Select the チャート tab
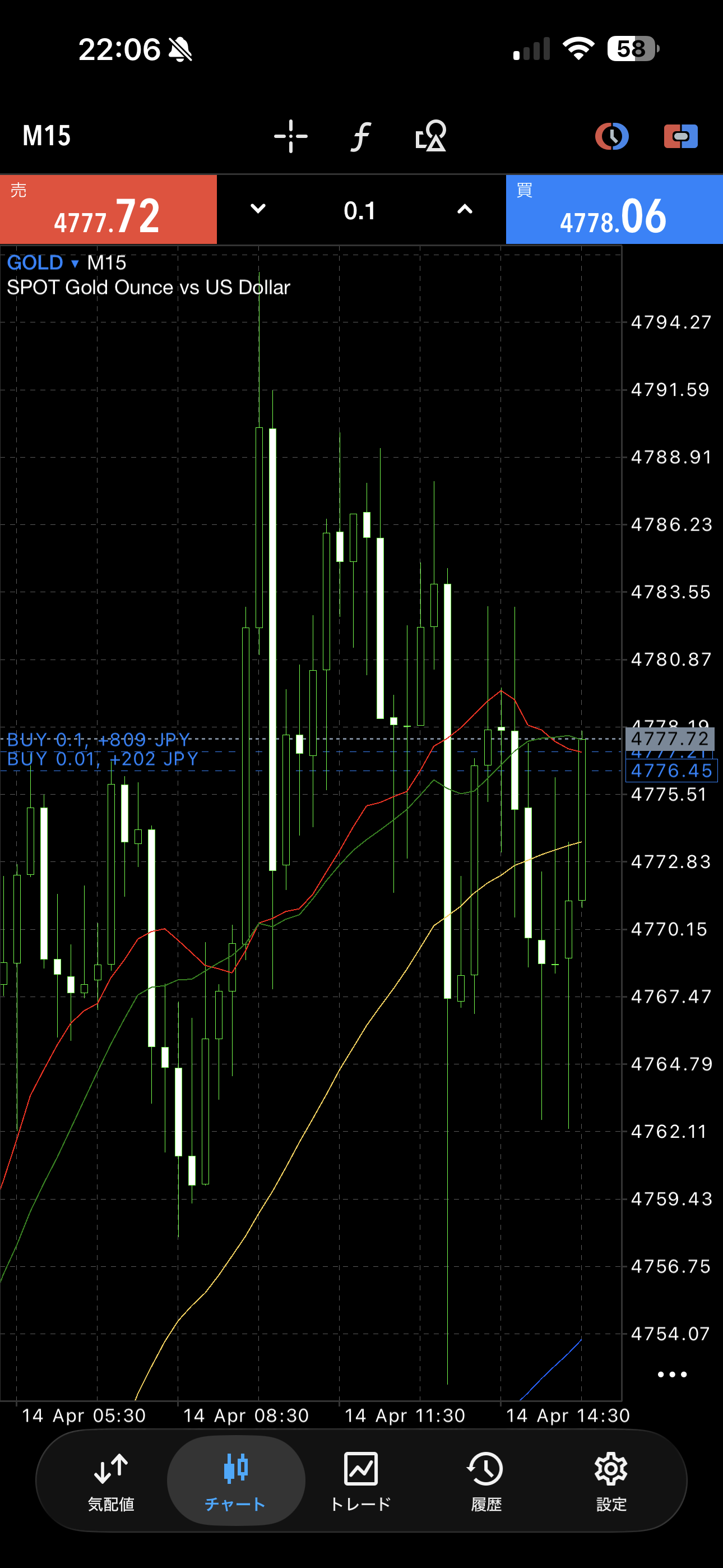Image resolution: width=723 pixels, height=1568 pixels. click(235, 1481)
